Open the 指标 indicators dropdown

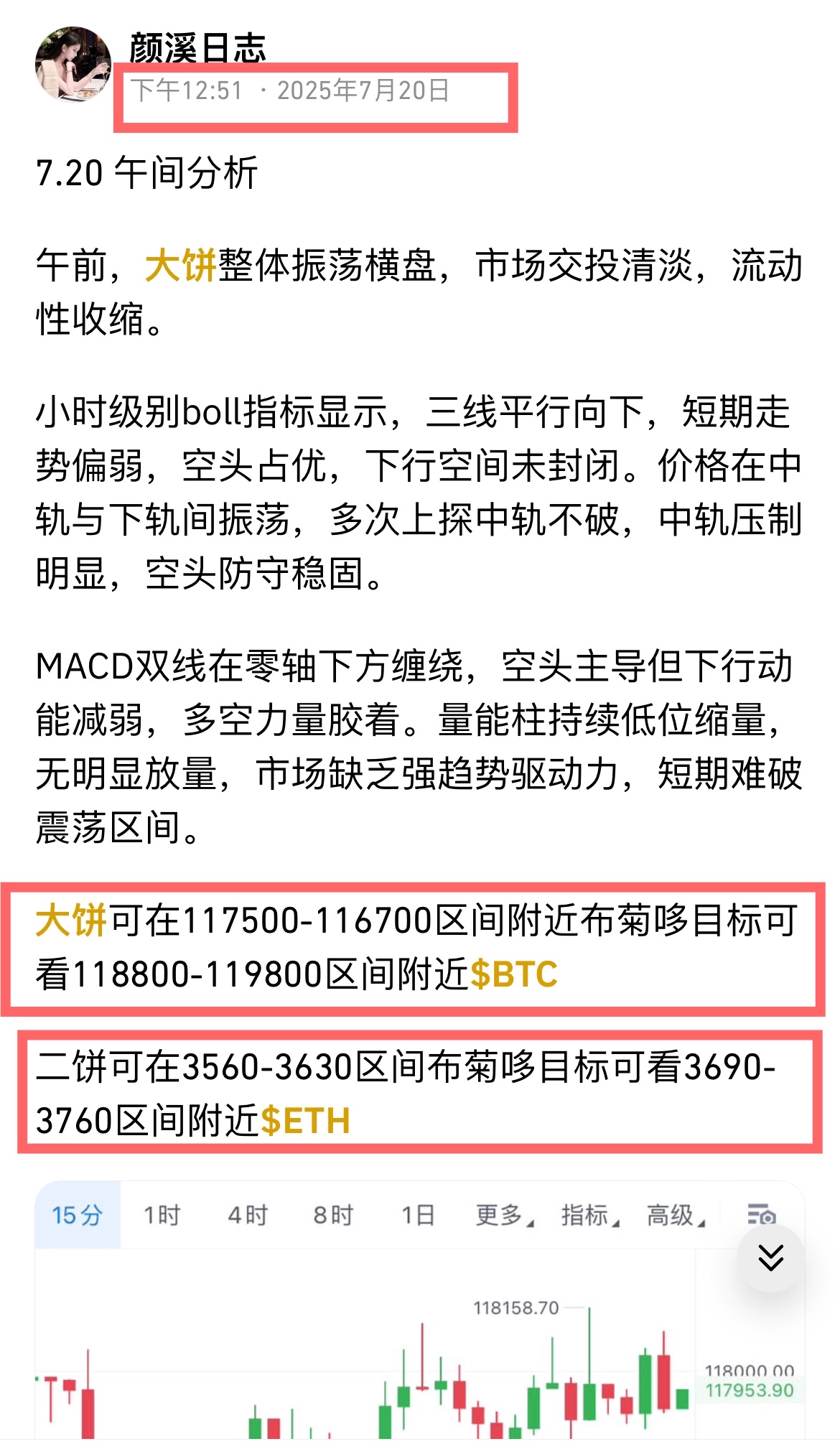click(589, 1216)
